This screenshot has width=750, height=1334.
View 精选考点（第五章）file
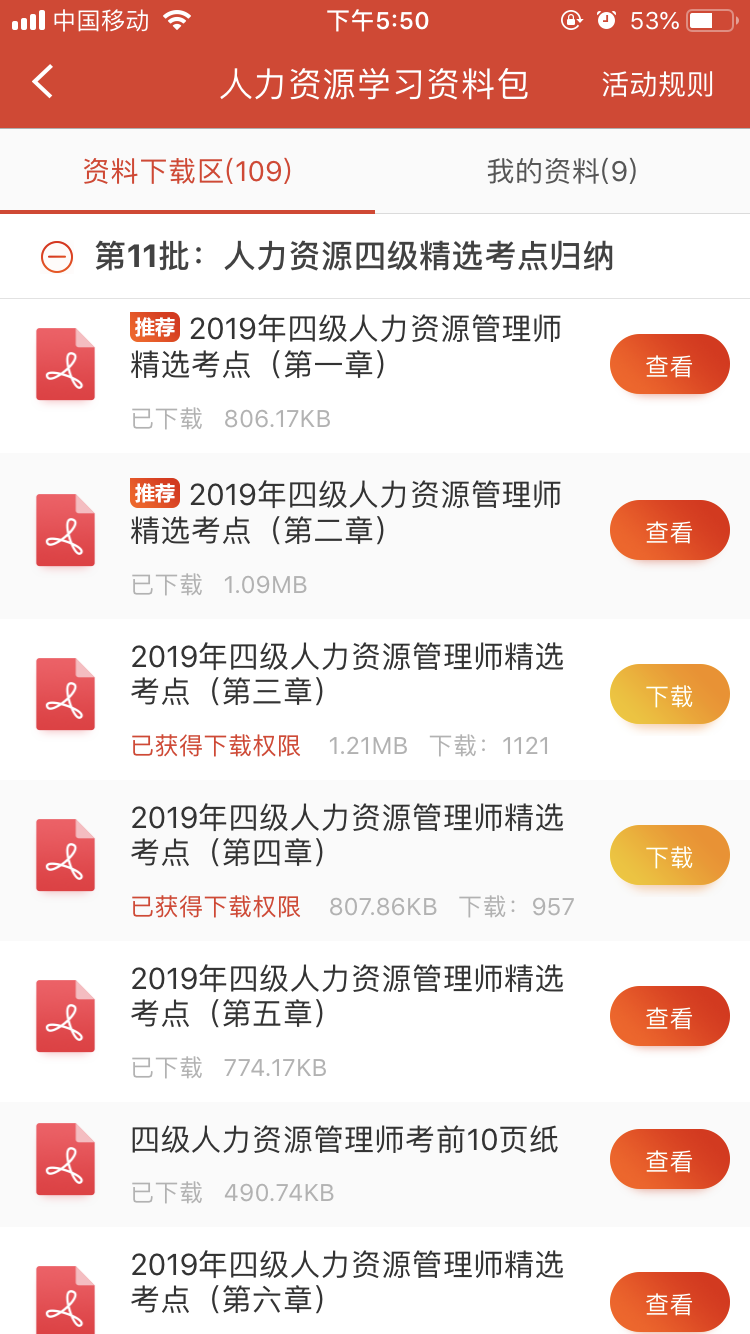point(669,1017)
